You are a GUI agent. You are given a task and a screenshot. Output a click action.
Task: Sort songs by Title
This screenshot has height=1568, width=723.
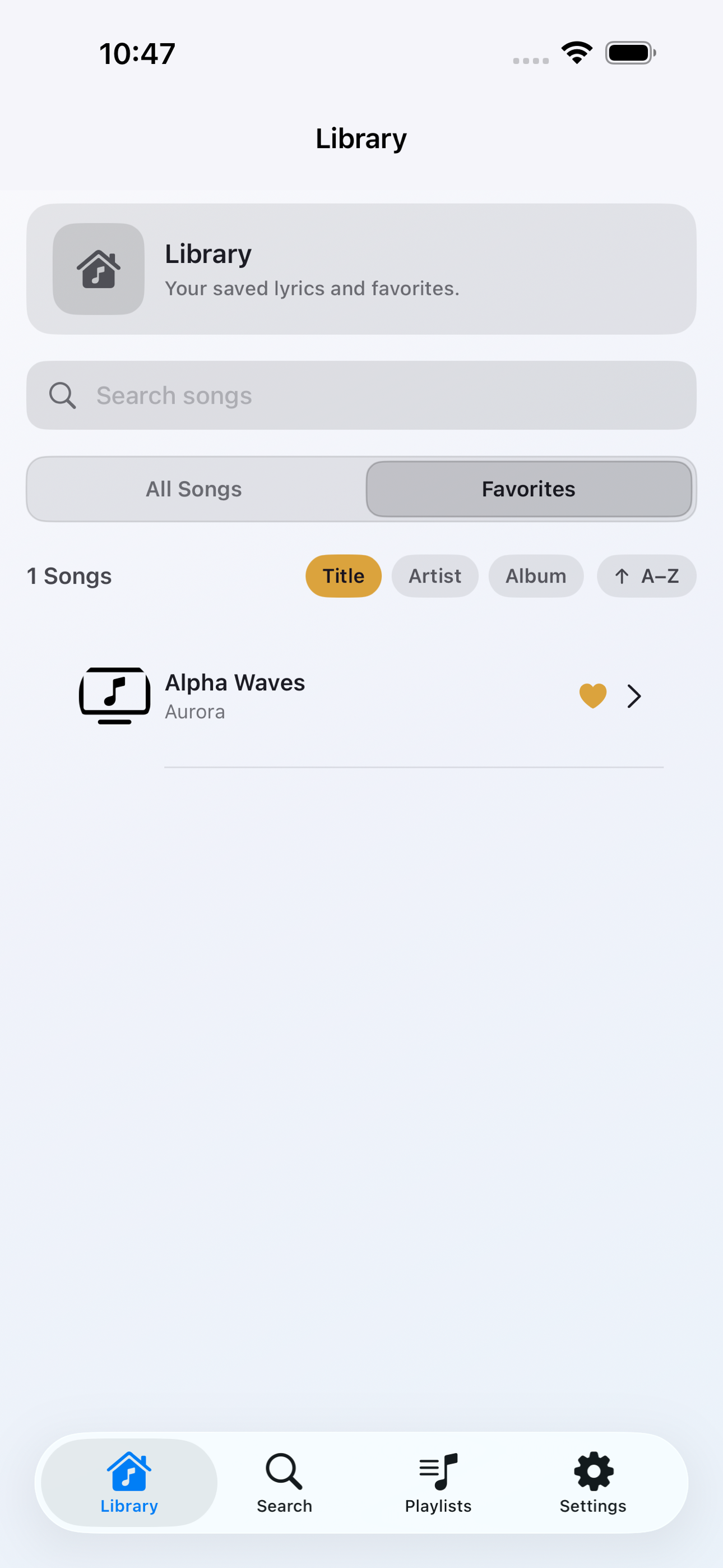343,576
